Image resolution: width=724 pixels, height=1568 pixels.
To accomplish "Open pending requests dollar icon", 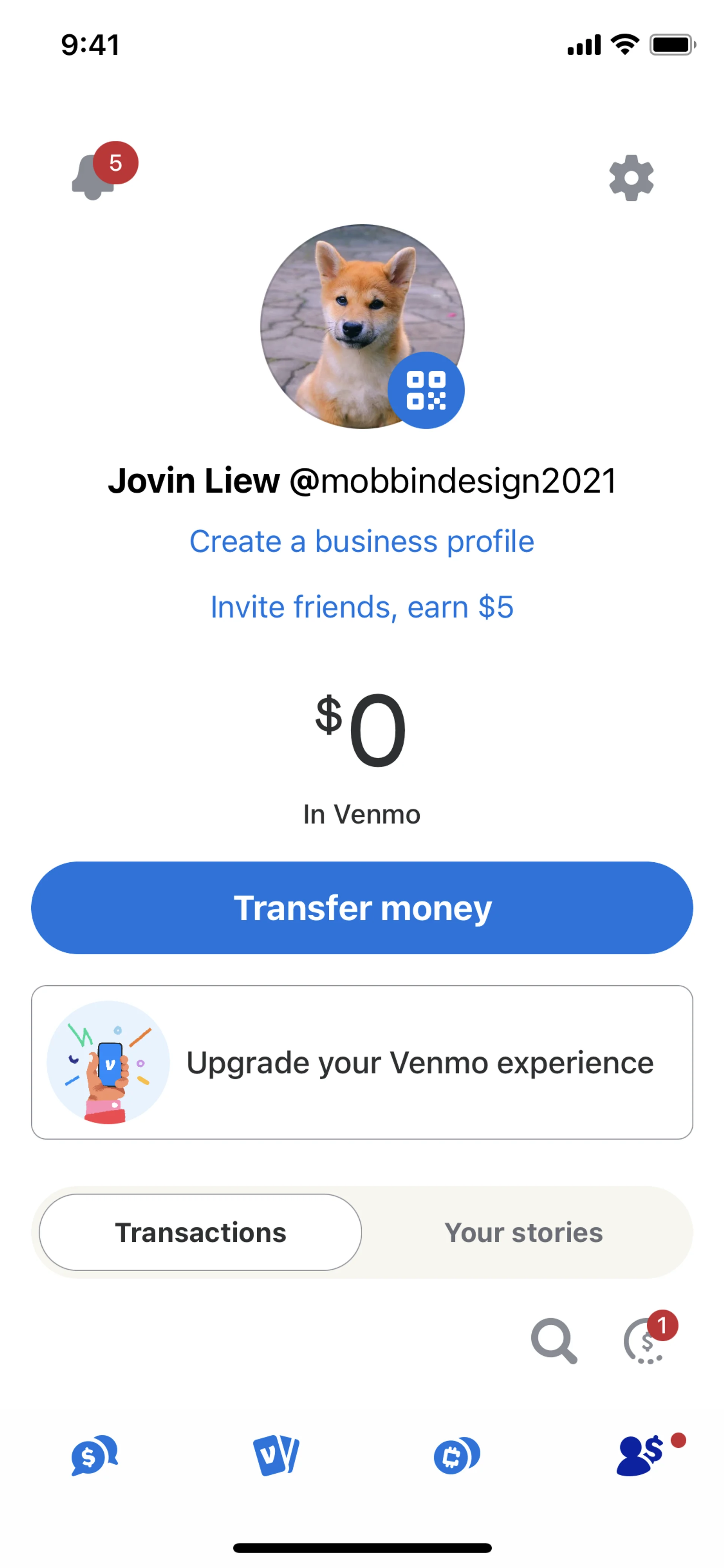I will click(646, 1340).
